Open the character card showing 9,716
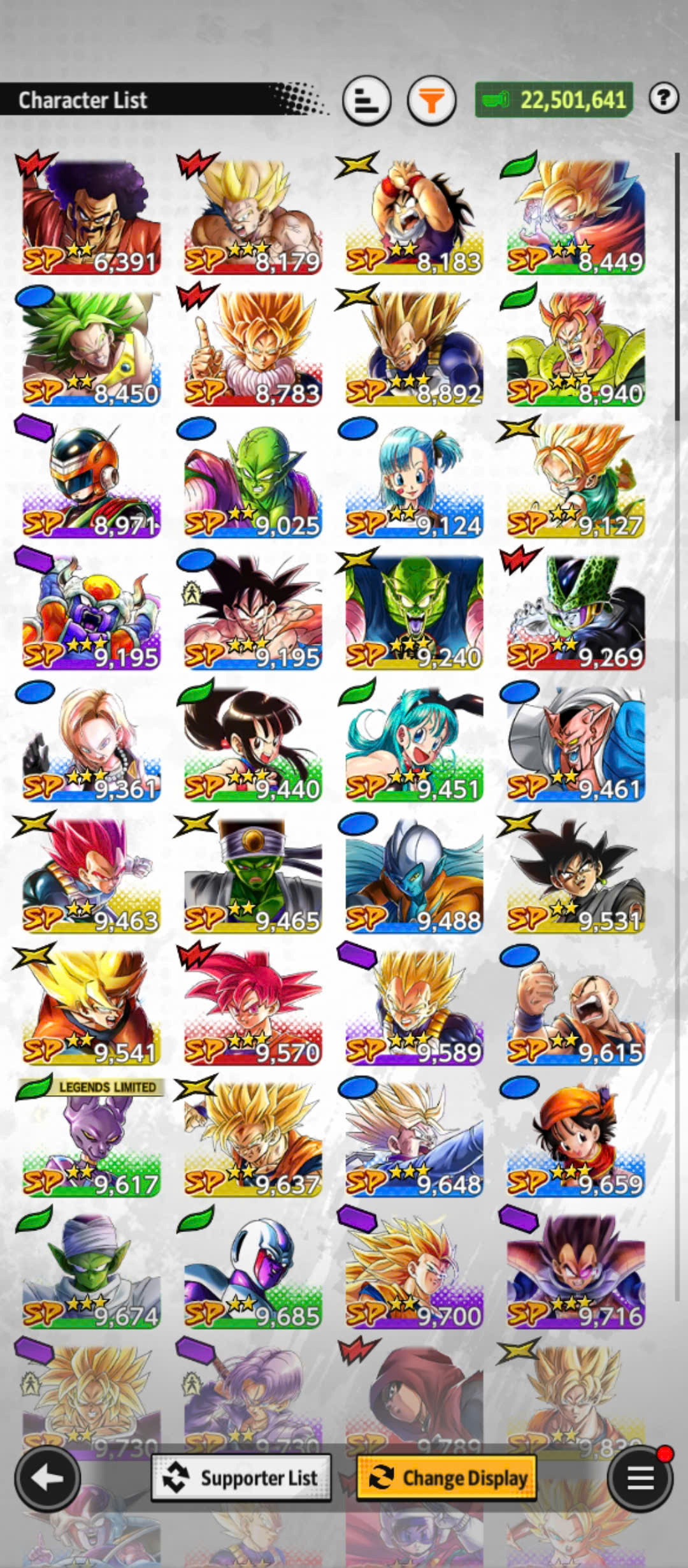 point(575,1269)
